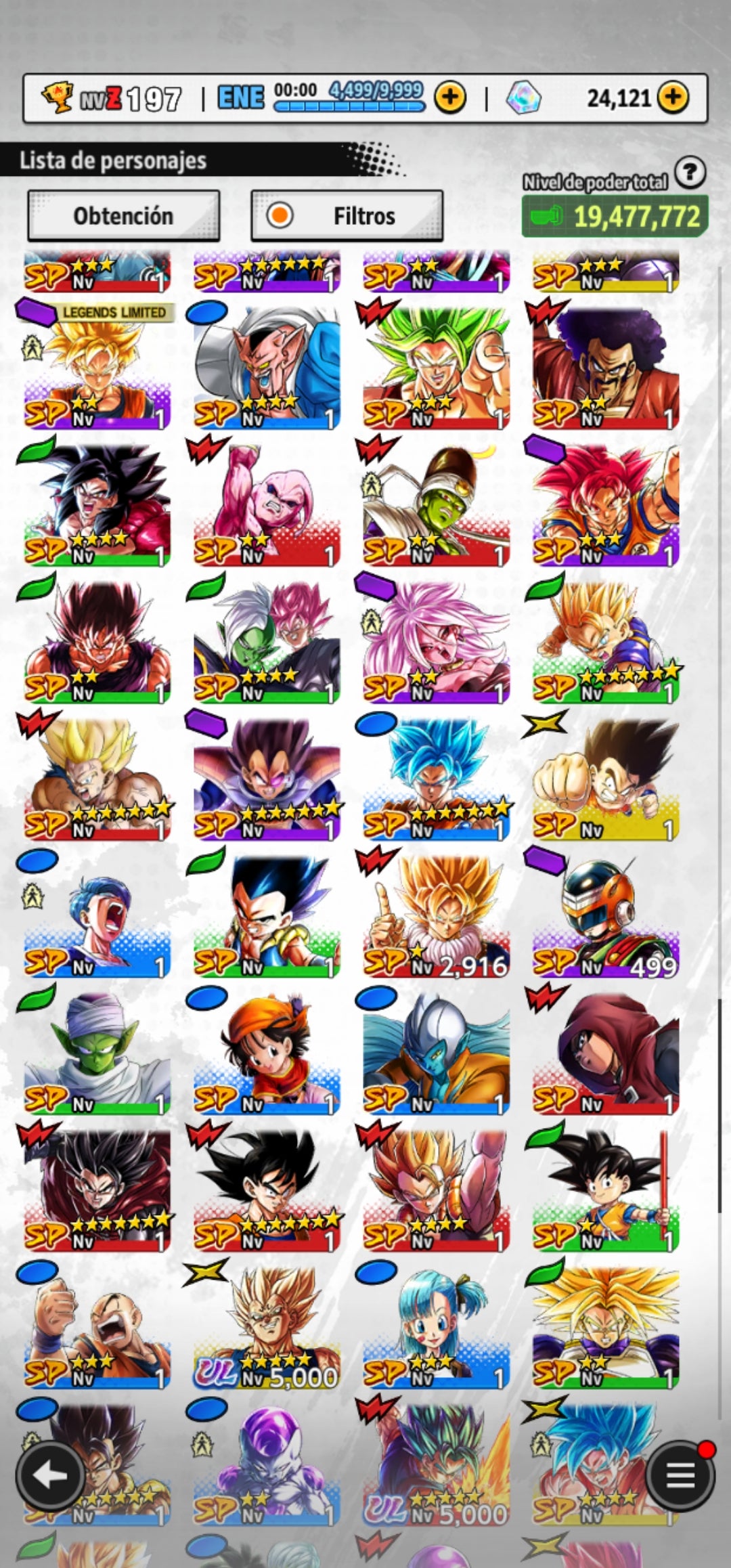Add energy with the ENE plus icon
The image size is (731, 1568).
449,98
